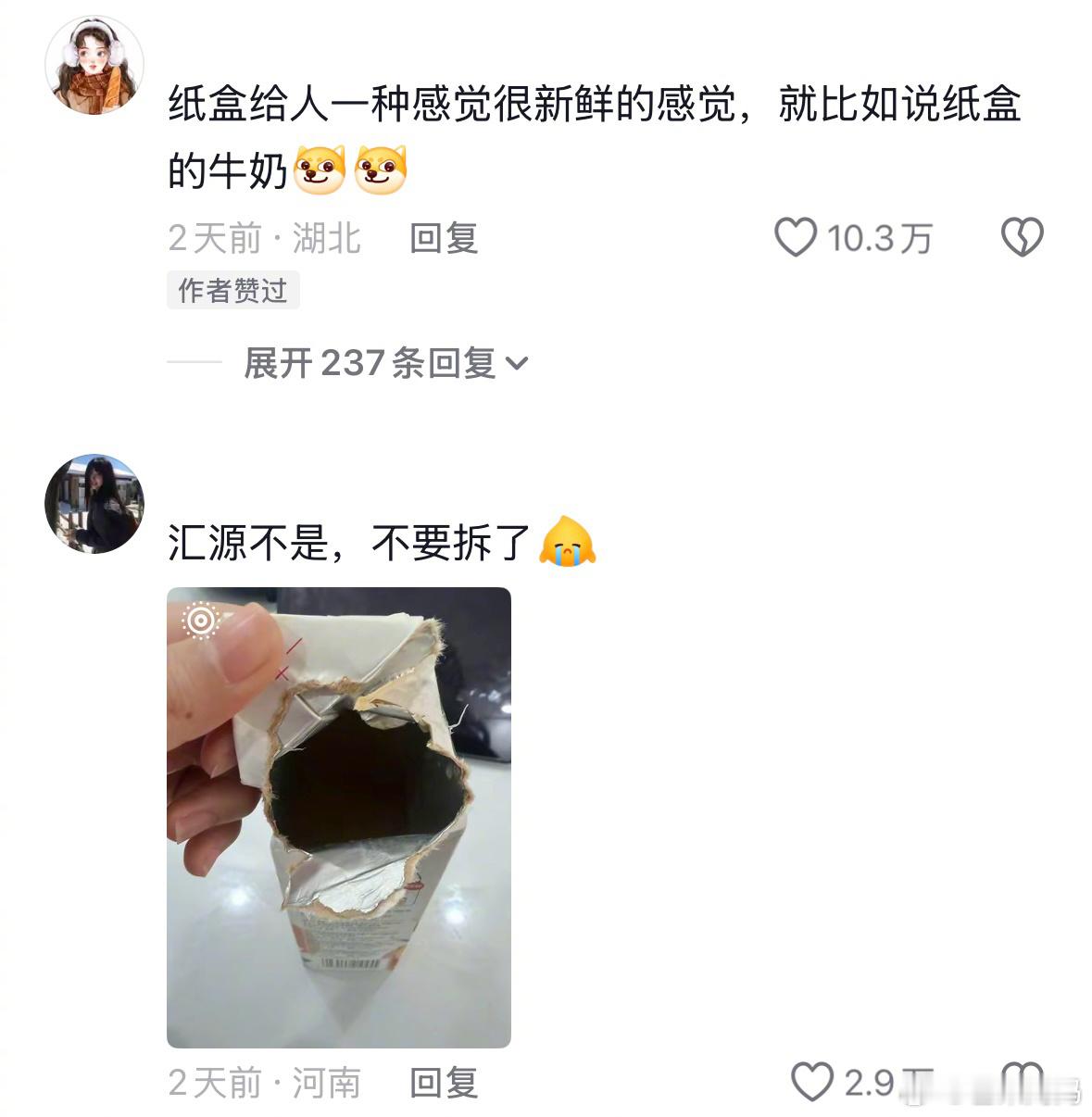Tap the dog emoji in first comment

320,169
